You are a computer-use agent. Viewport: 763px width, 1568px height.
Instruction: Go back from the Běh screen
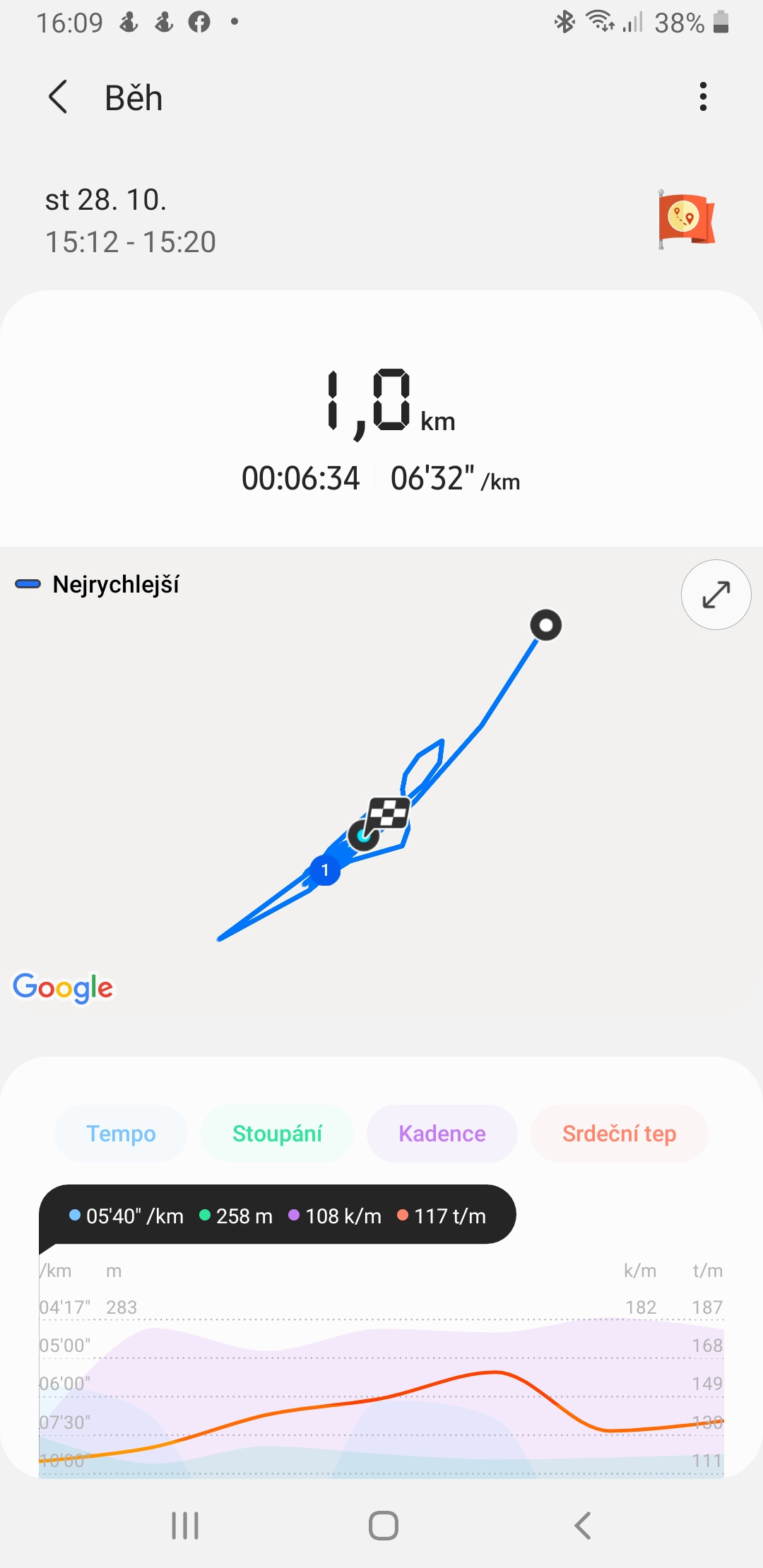click(x=58, y=97)
